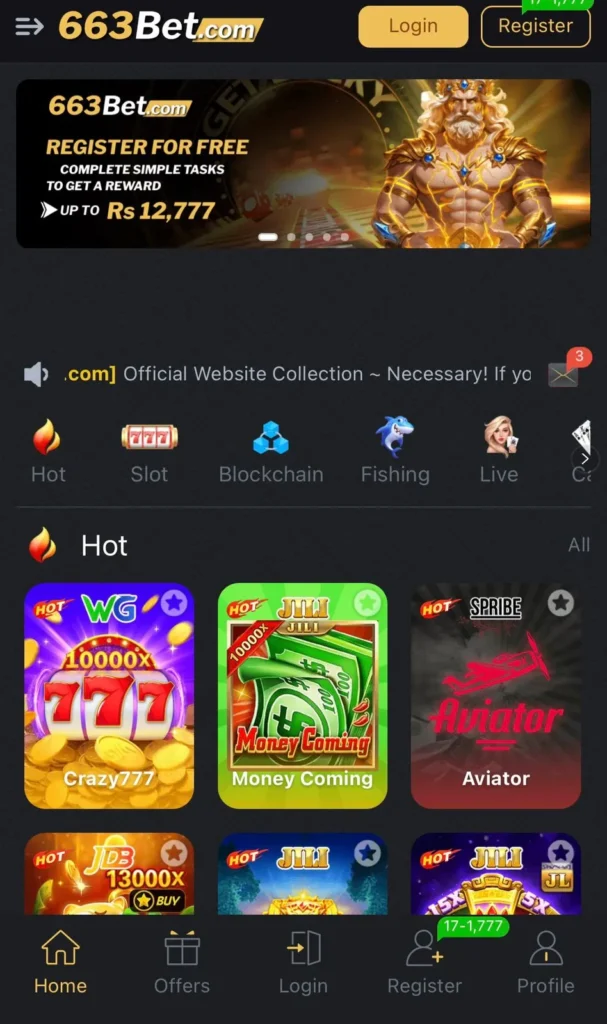Switch to the Offers tab
The height and width of the screenshot is (1024, 607).
pos(182,963)
